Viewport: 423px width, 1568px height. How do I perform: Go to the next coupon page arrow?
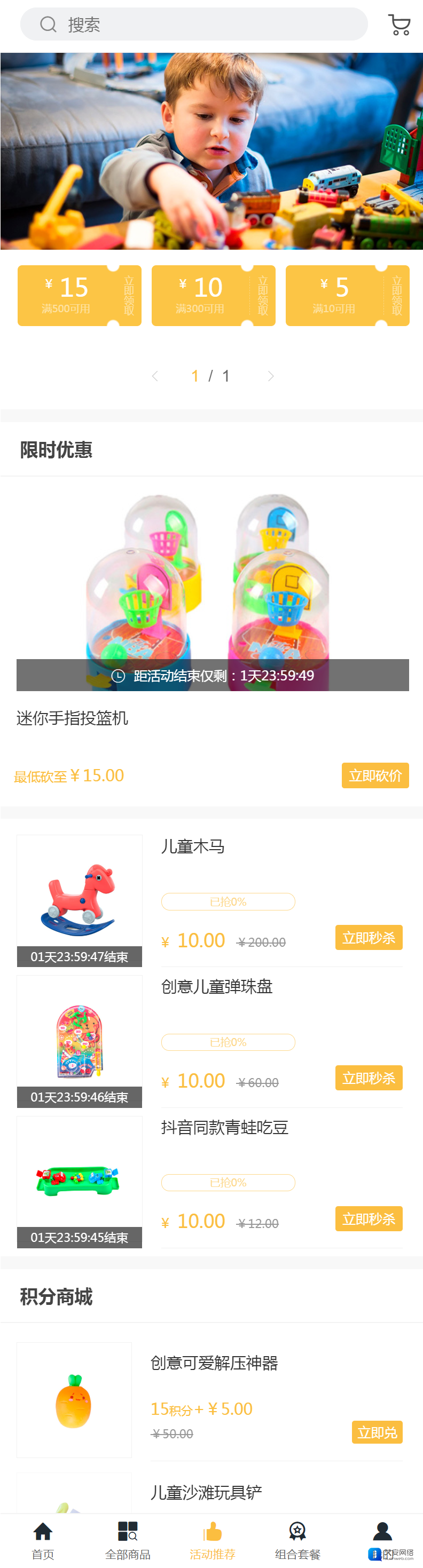(x=271, y=376)
